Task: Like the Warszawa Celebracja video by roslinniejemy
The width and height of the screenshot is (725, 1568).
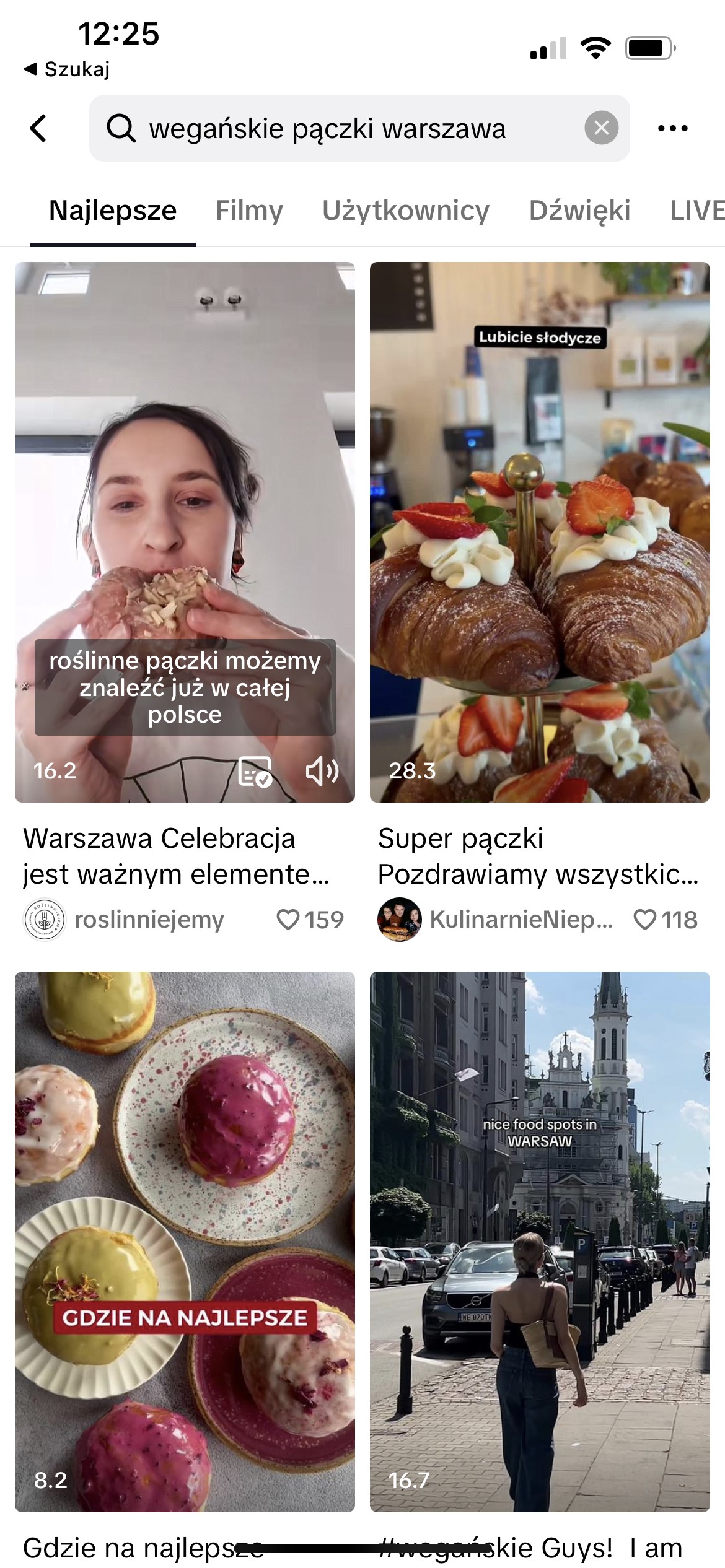Action: tap(288, 920)
